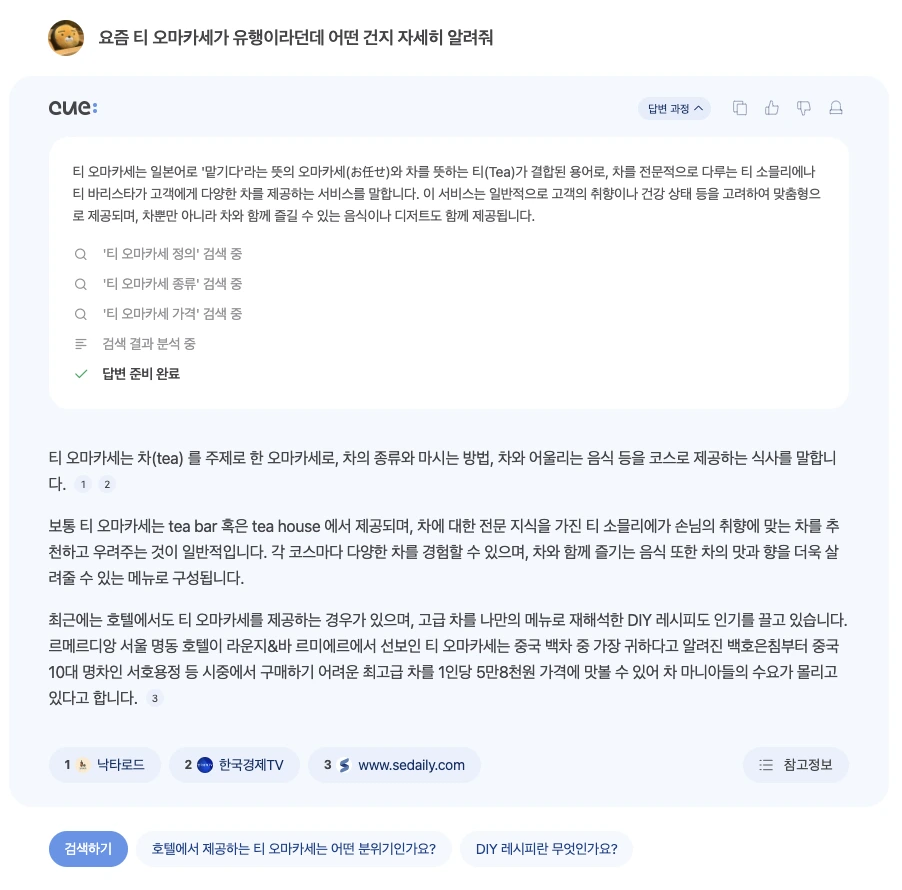
Task: Copy the answer text
Action: coord(740,108)
